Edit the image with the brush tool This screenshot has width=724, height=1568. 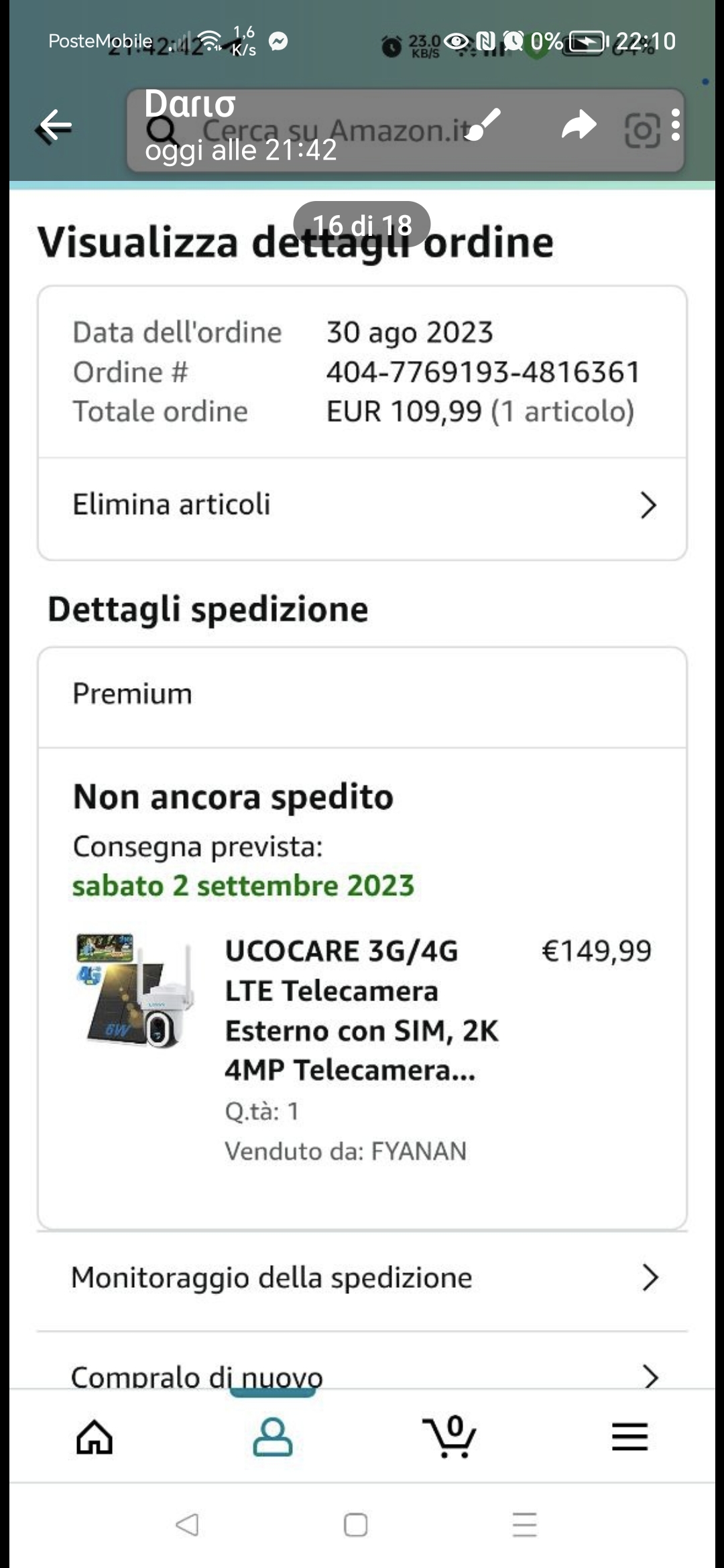[x=483, y=125]
